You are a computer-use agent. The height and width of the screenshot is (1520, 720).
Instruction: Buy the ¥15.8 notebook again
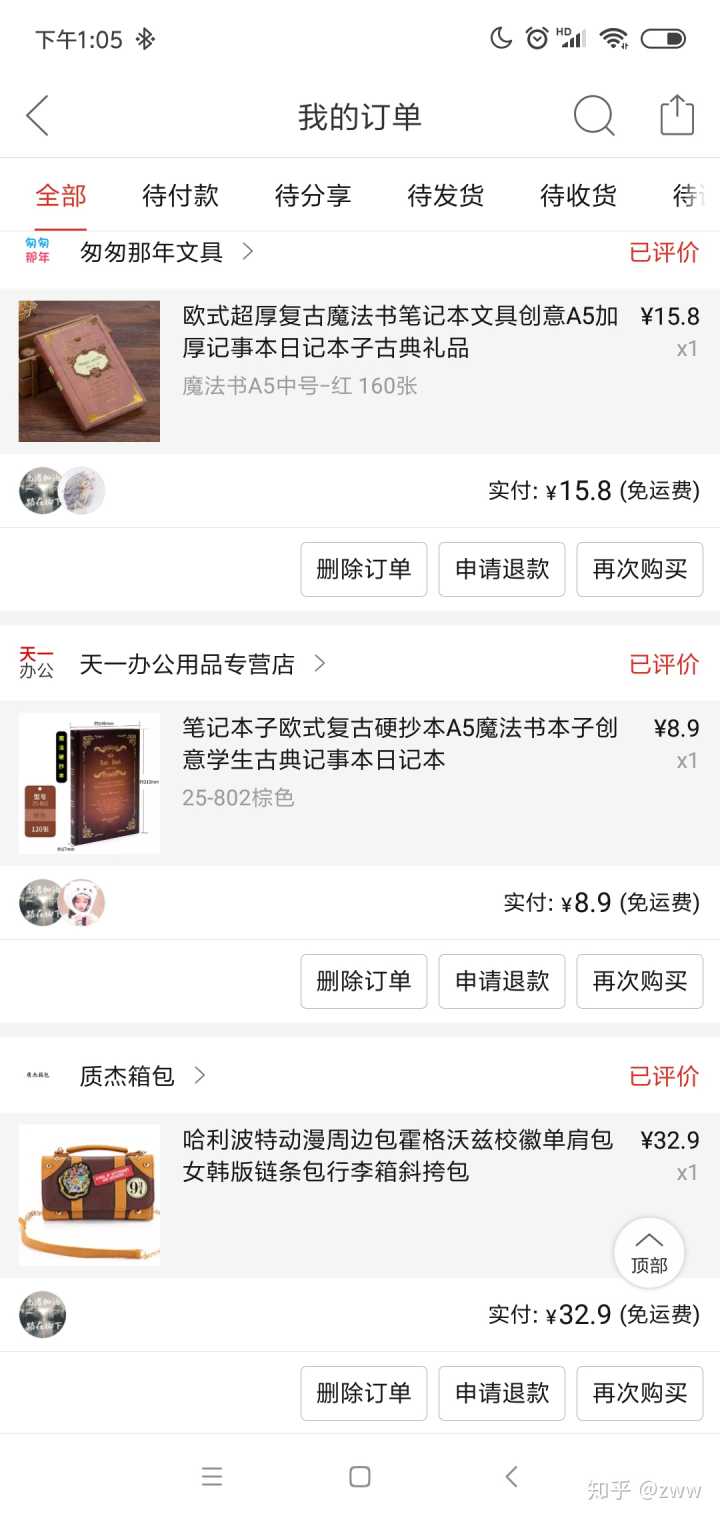640,569
